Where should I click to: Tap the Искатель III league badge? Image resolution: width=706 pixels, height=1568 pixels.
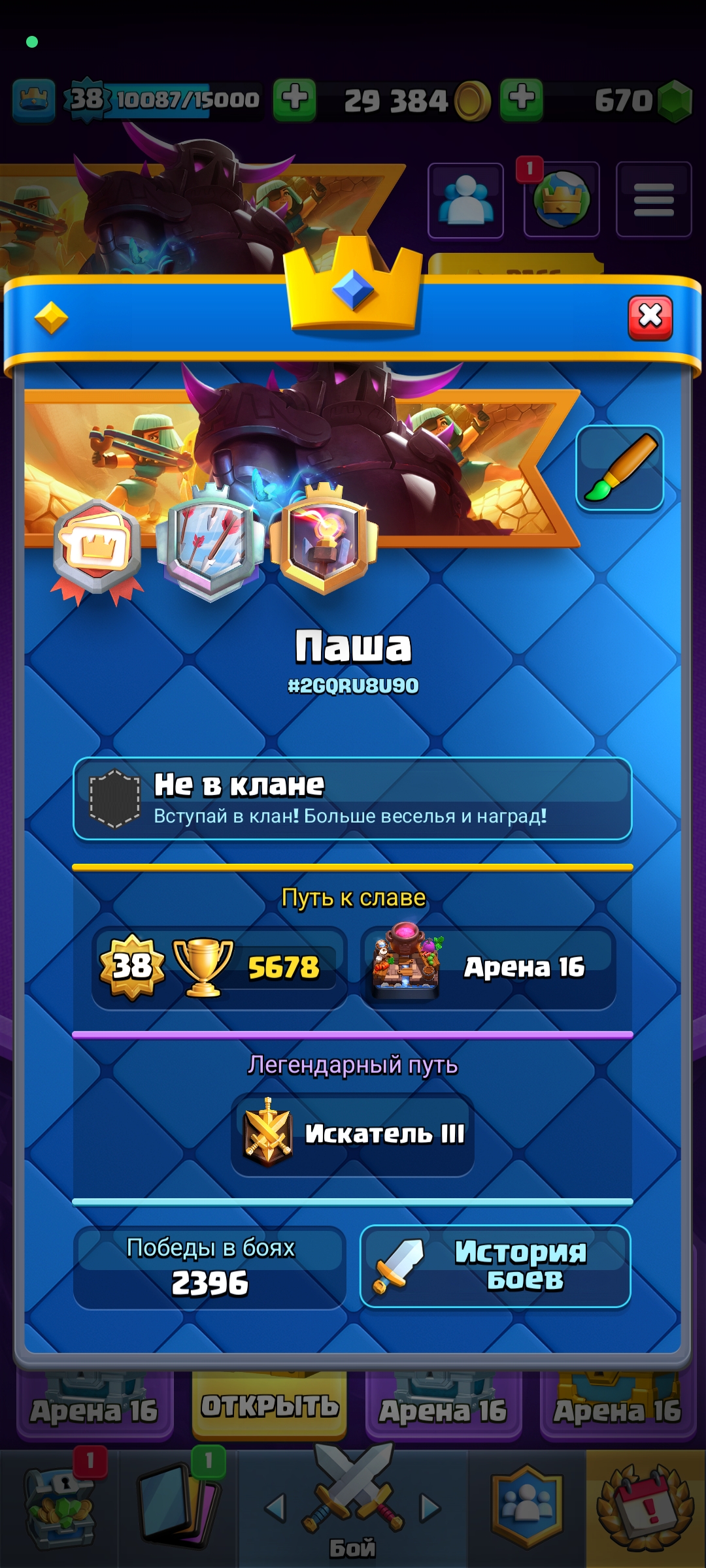[353, 1134]
